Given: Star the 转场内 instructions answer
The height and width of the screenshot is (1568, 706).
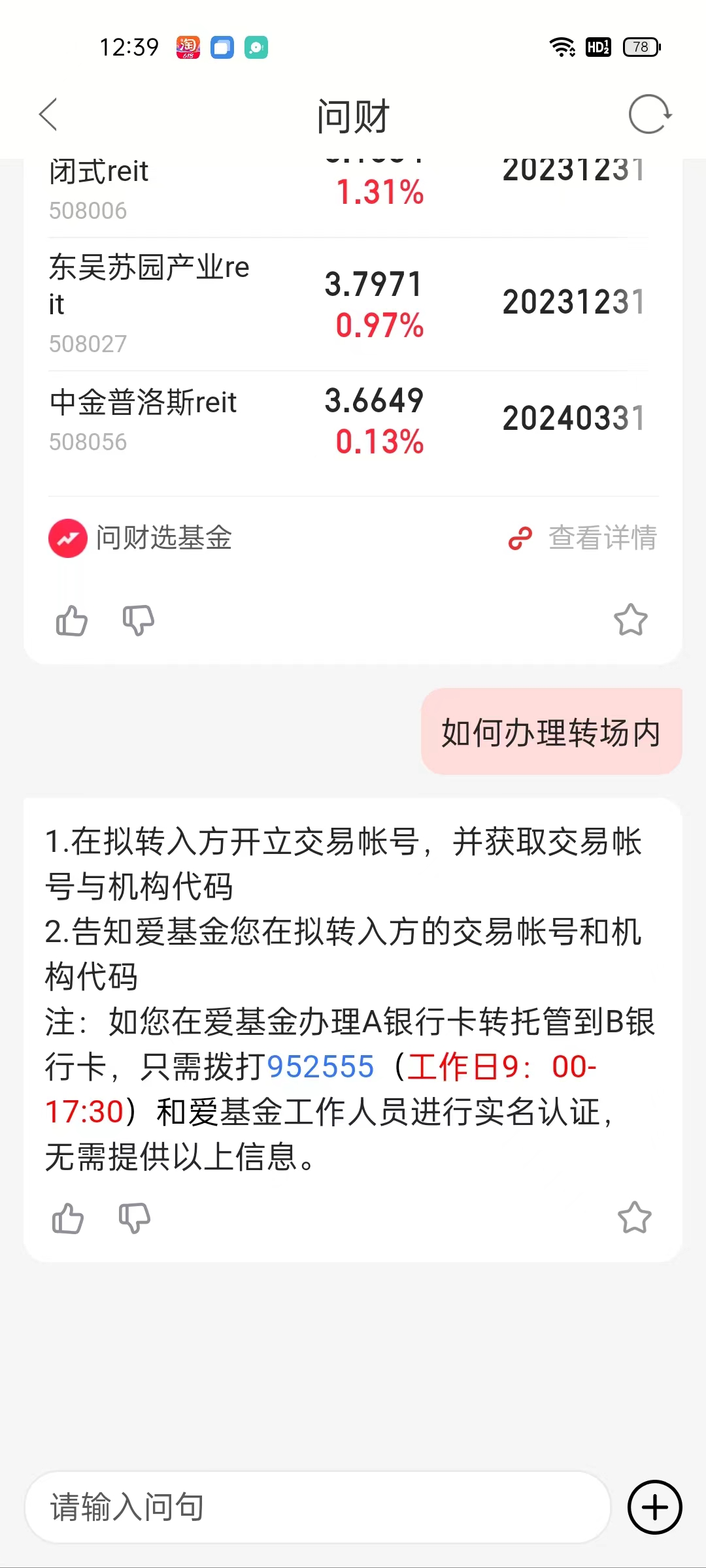Looking at the screenshot, I should pyautogui.click(x=634, y=1218).
